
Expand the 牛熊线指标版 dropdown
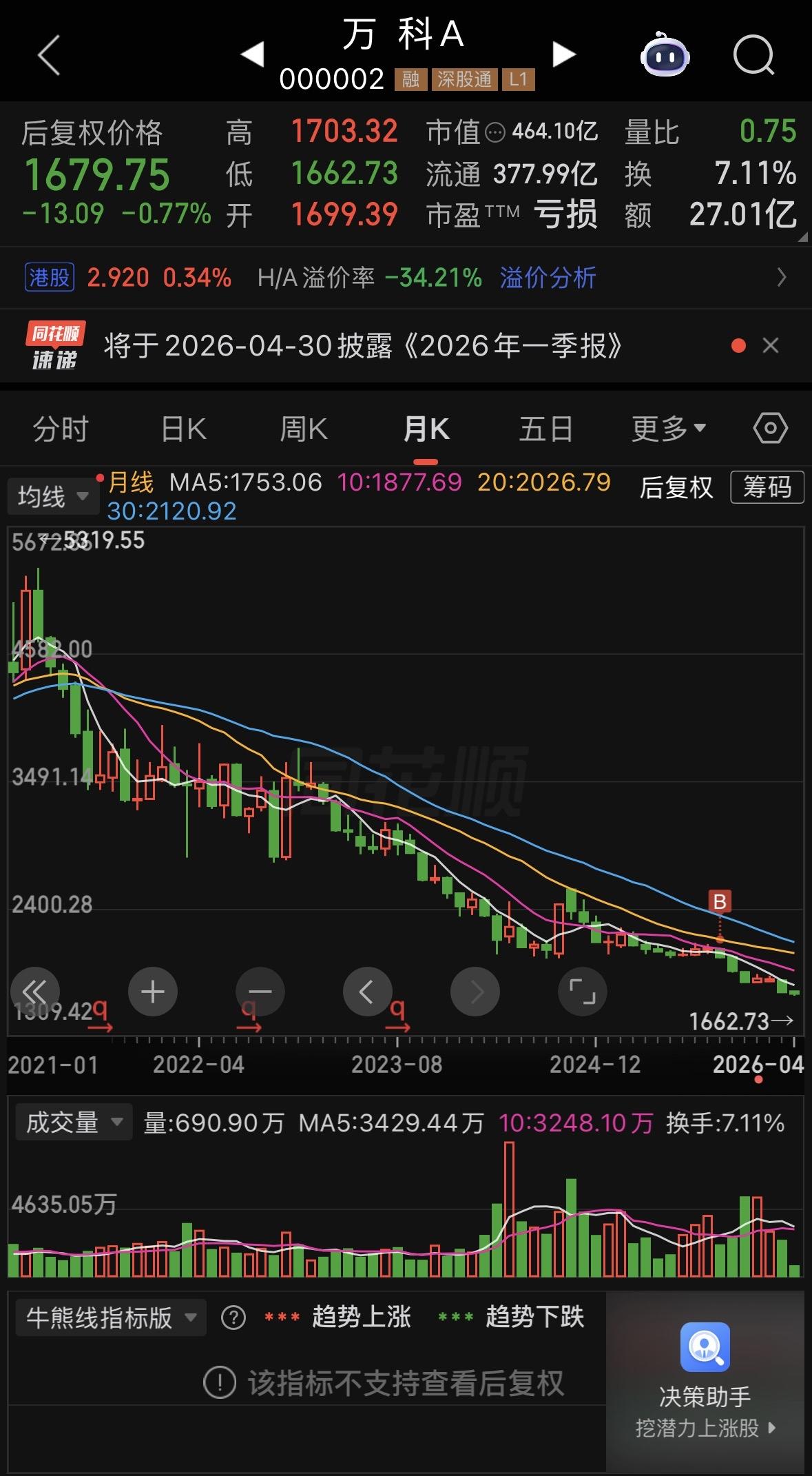click(110, 1316)
